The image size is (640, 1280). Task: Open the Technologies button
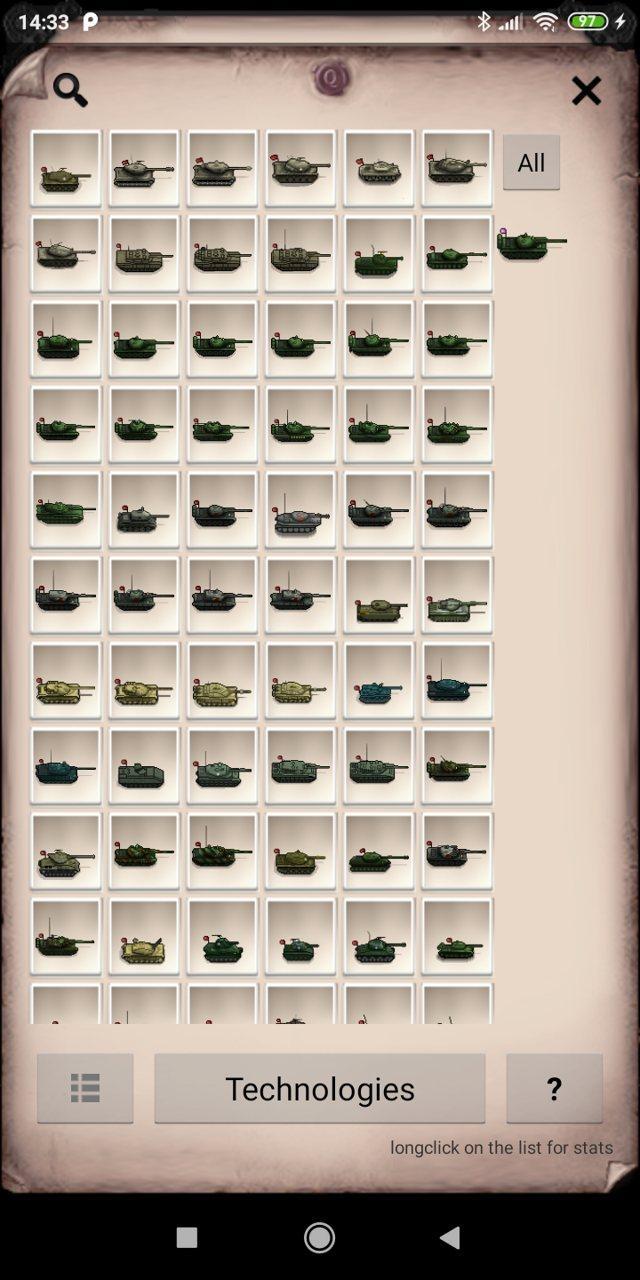point(320,1089)
